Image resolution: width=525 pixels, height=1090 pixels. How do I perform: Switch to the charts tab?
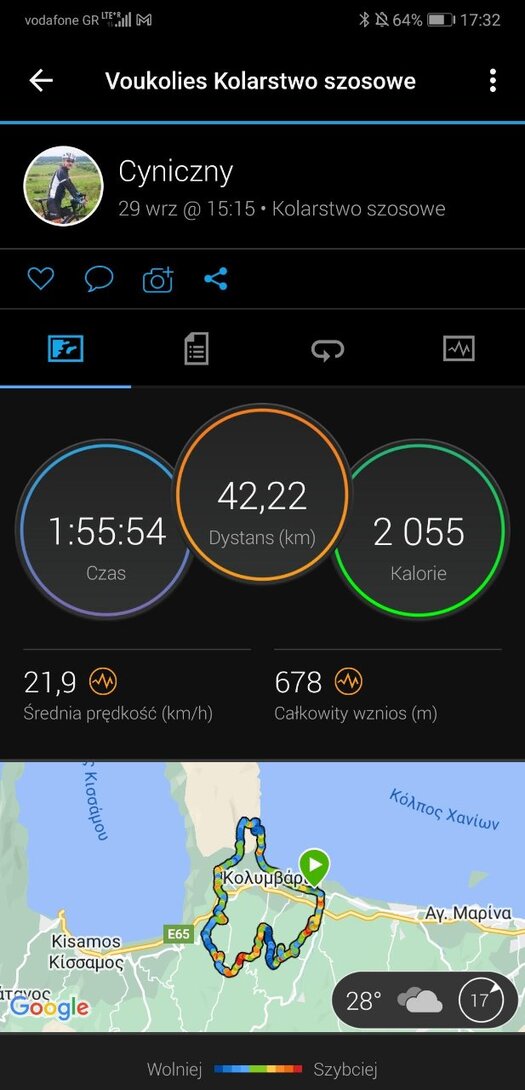pyautogui.click(x=459, y=348)
